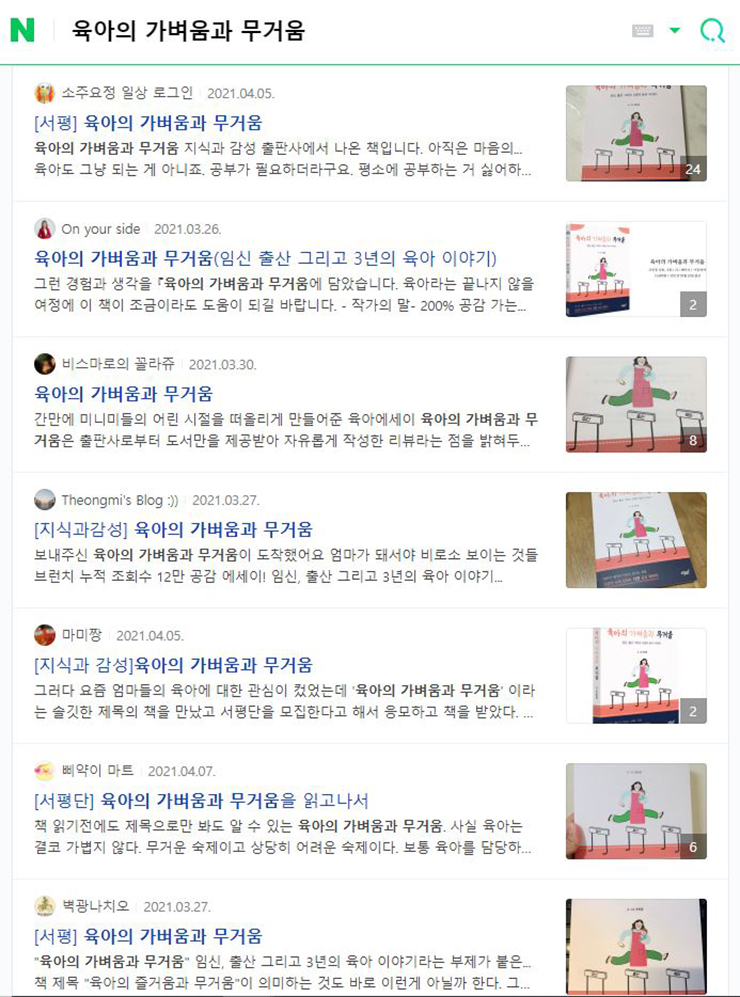The width and height of the screenshot is (740, 997).
Task: Open the On your side post title
Action: coord(266,258)
